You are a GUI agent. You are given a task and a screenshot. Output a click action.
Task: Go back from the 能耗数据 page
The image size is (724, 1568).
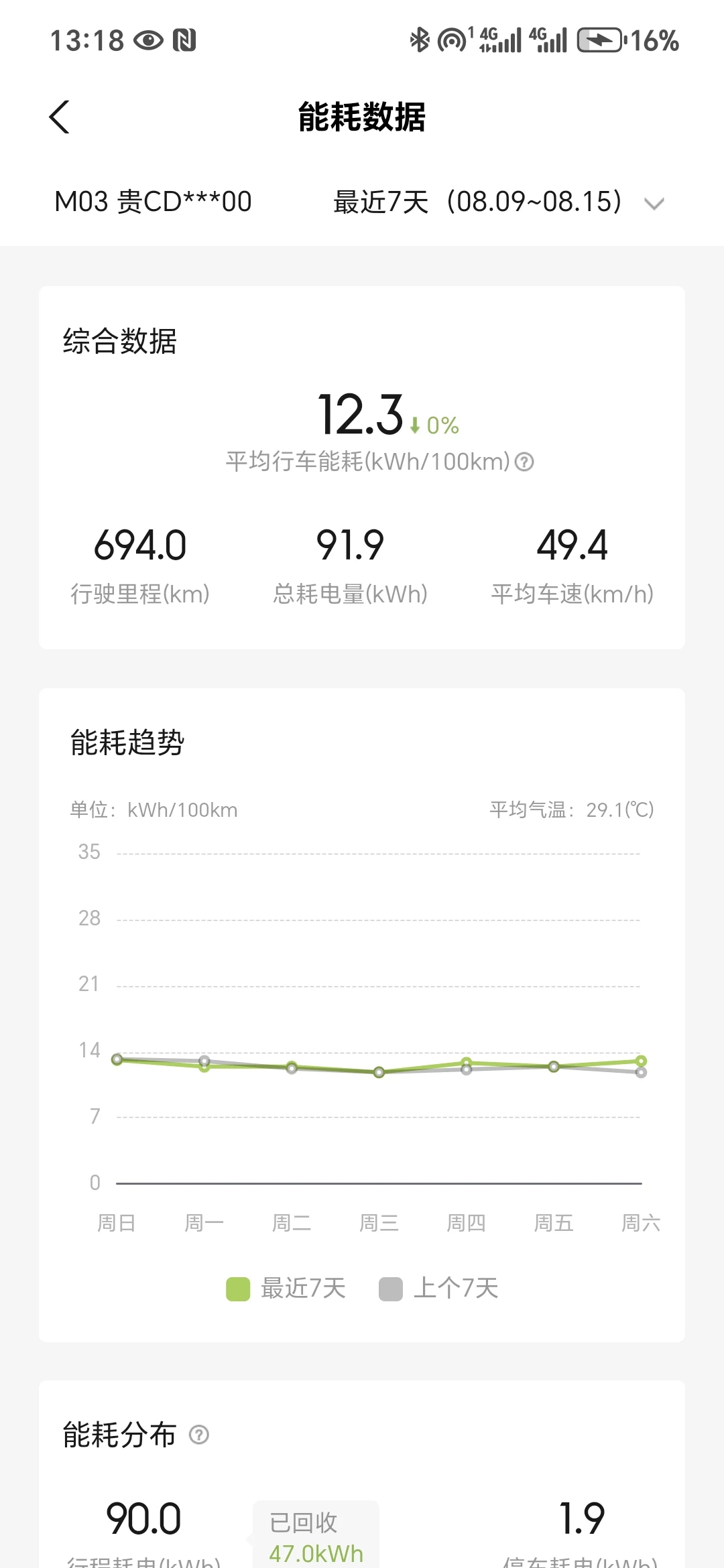(x=59, y=117)
